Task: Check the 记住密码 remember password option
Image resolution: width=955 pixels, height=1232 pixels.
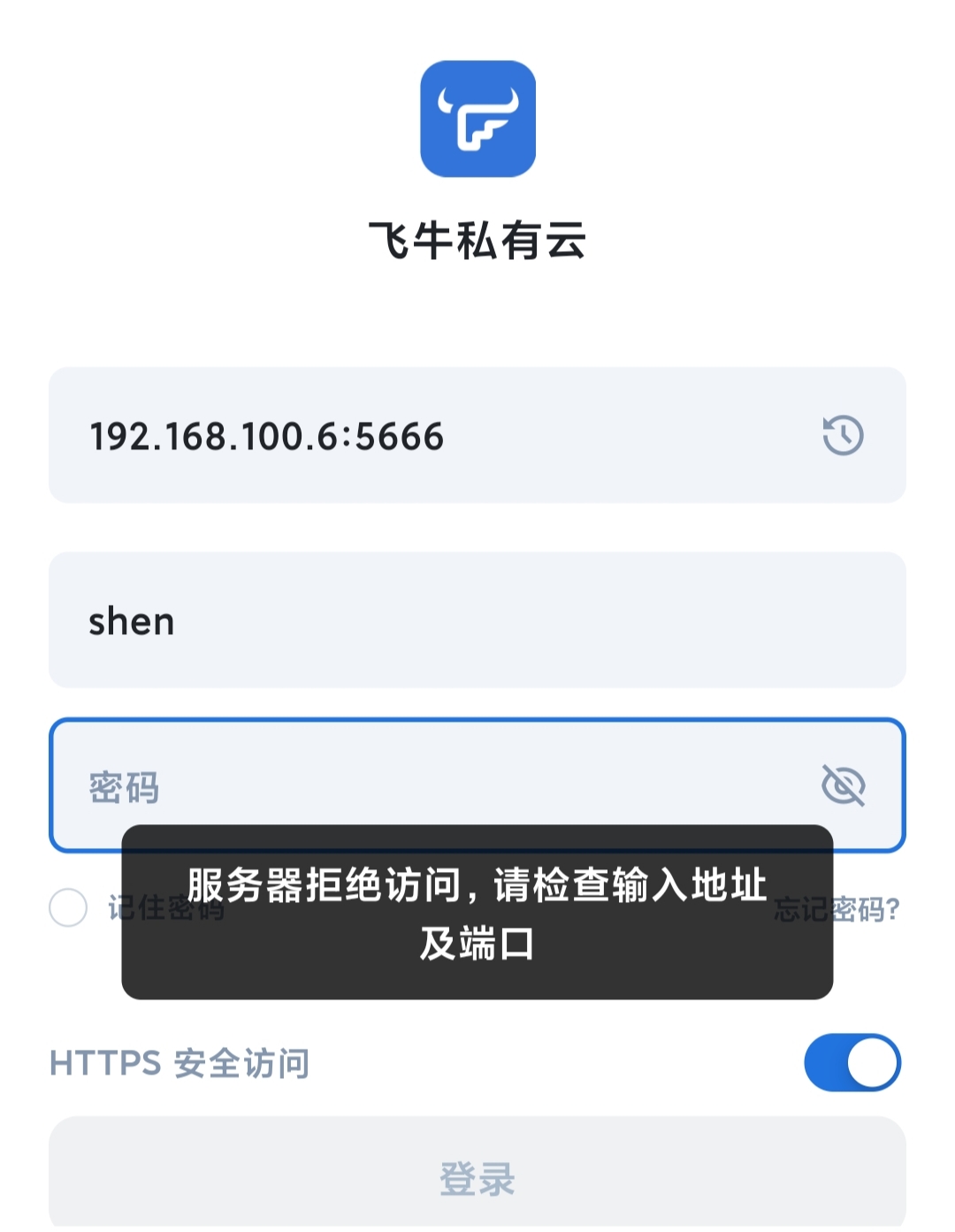Action: click(x=68, y=908)
